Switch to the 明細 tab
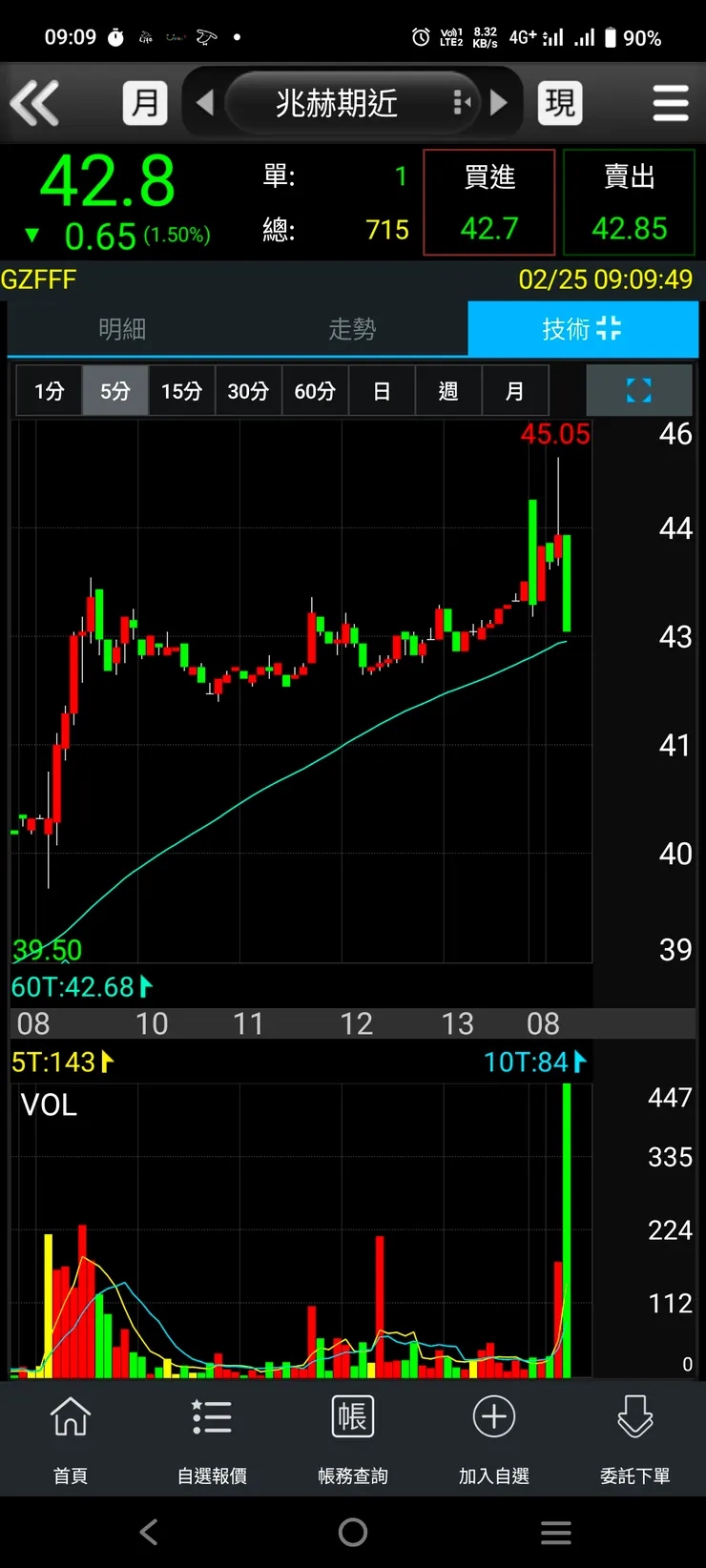This screenshot has width=706, height=1568. coord(122,329)
